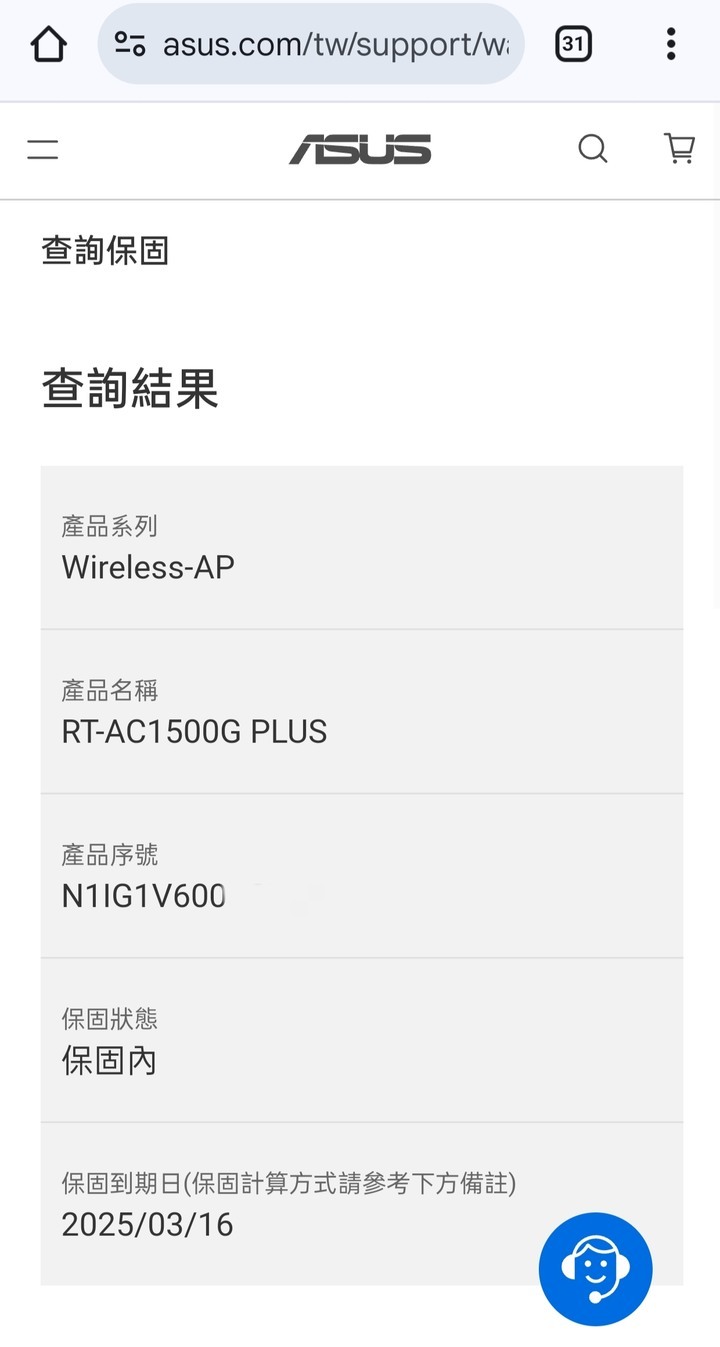Go to the browser home page

pos(48,44)
